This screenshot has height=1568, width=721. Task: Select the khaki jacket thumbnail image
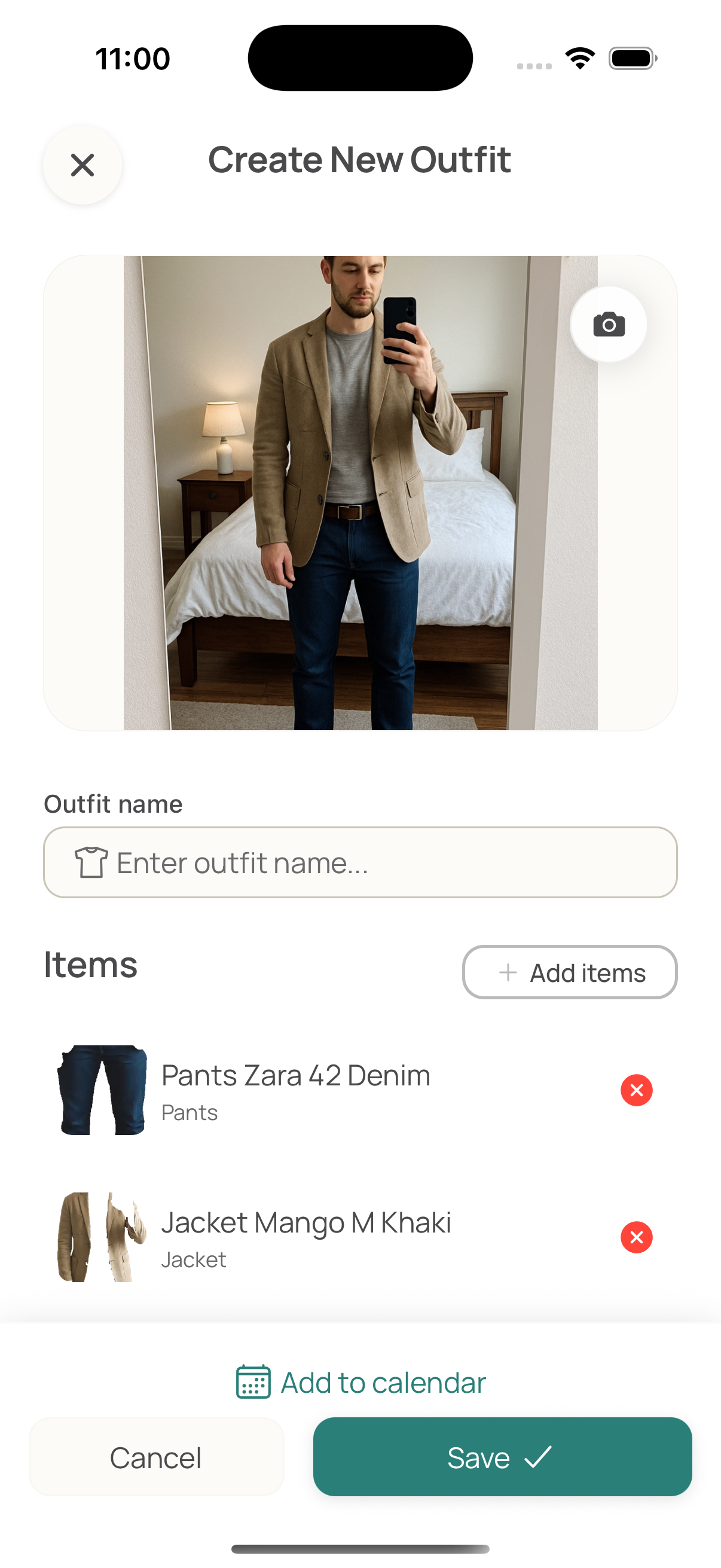coord(101,1237)
